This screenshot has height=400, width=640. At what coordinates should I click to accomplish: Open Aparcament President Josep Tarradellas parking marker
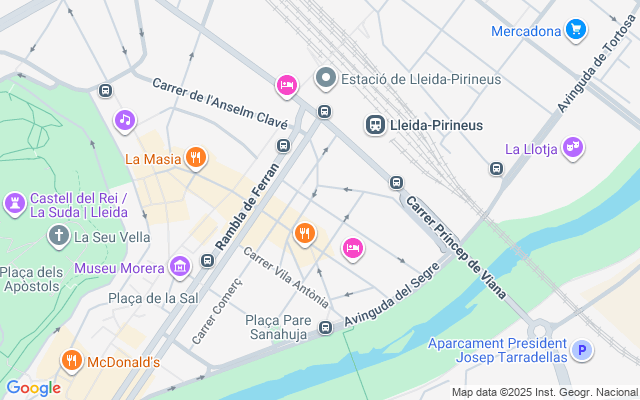(x=582, y=350)
